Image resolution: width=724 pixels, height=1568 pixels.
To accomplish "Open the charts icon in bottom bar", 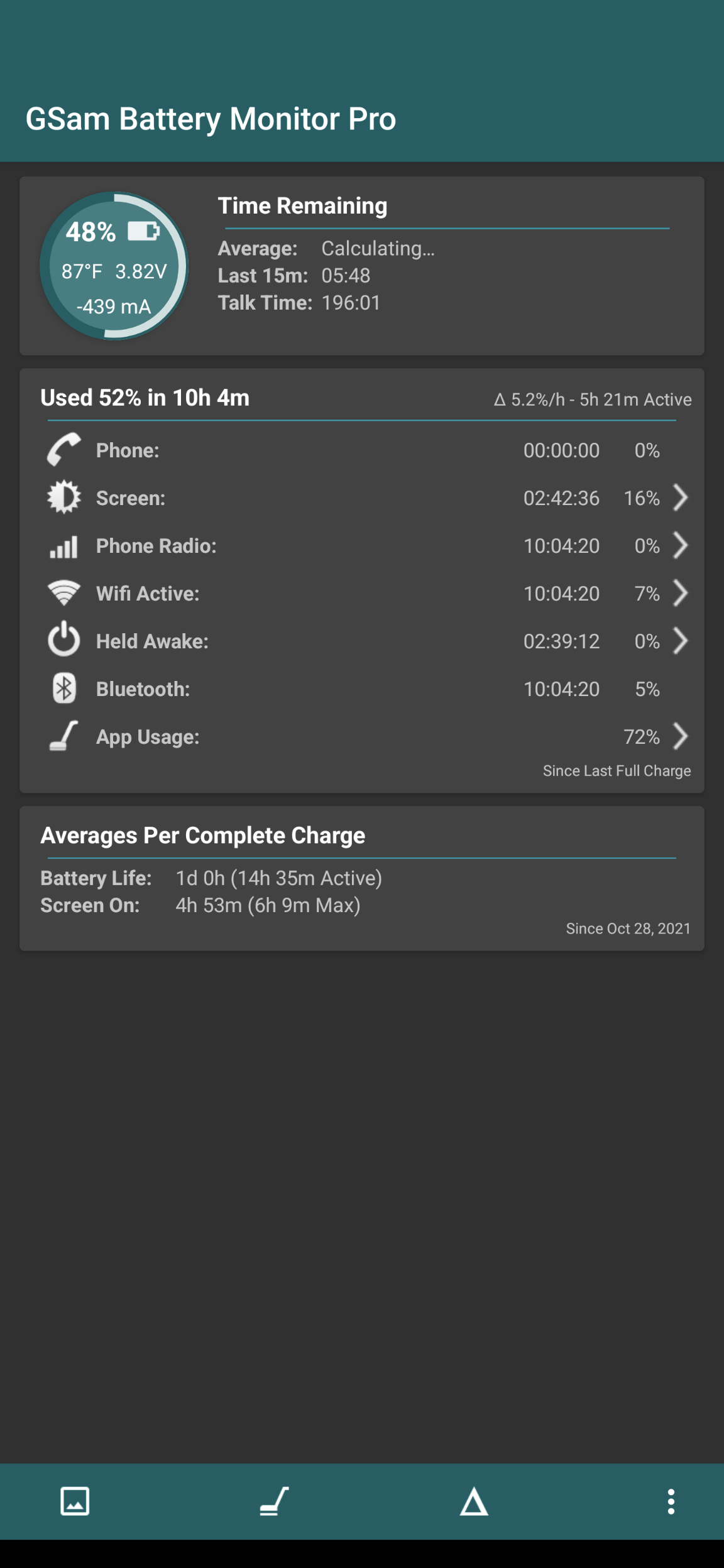I will point(75,1501).
